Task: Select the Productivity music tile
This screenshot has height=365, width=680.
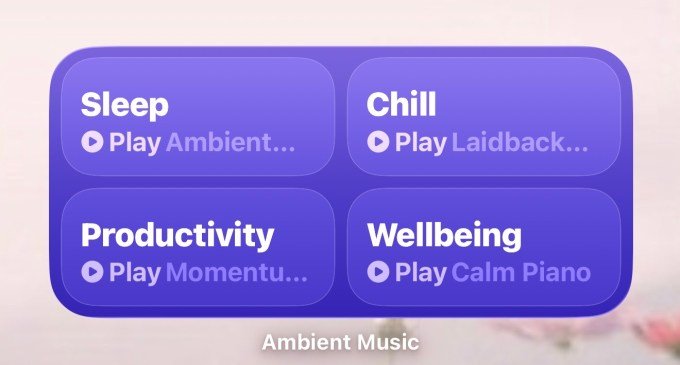Action: pyautogui.click(x=198, y=247)
